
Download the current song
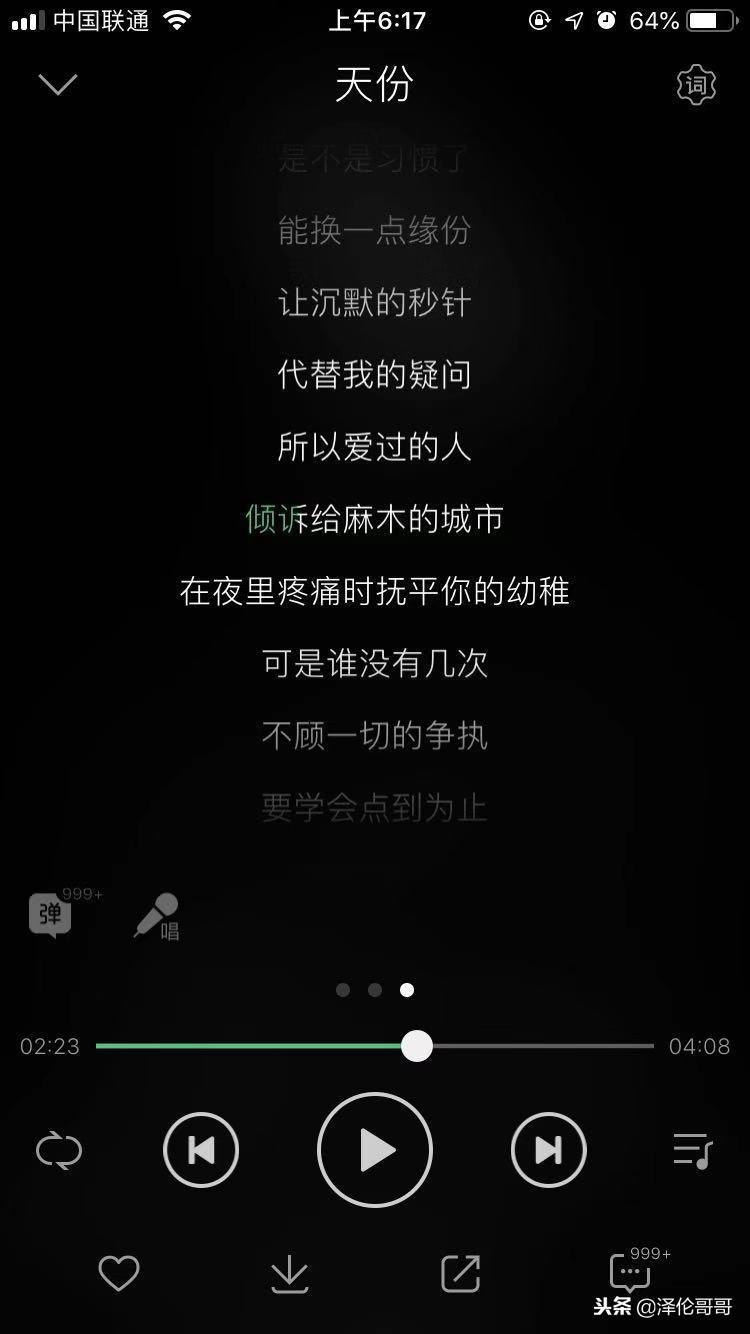click(x=289, y=1273)
